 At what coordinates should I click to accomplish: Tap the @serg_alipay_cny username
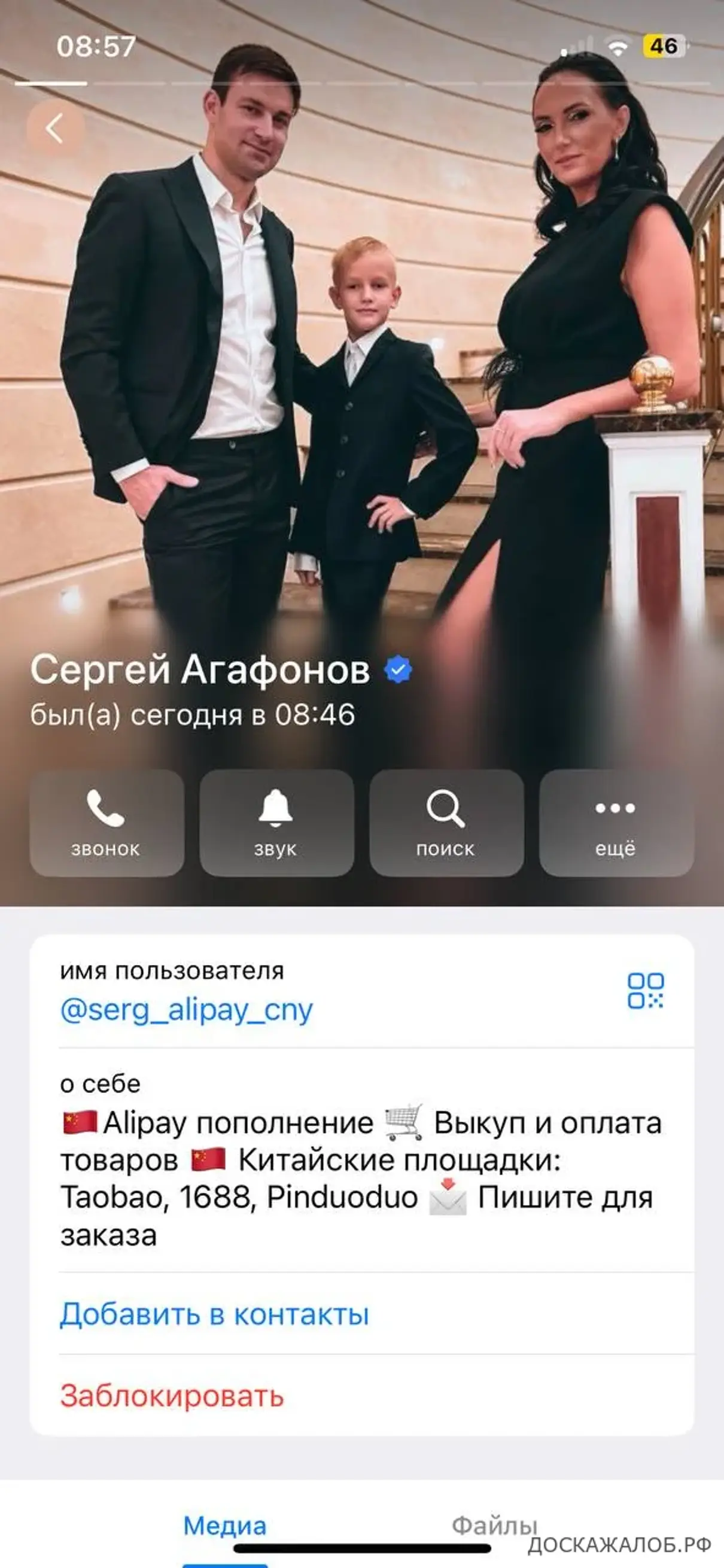[x=186, y=1010]
